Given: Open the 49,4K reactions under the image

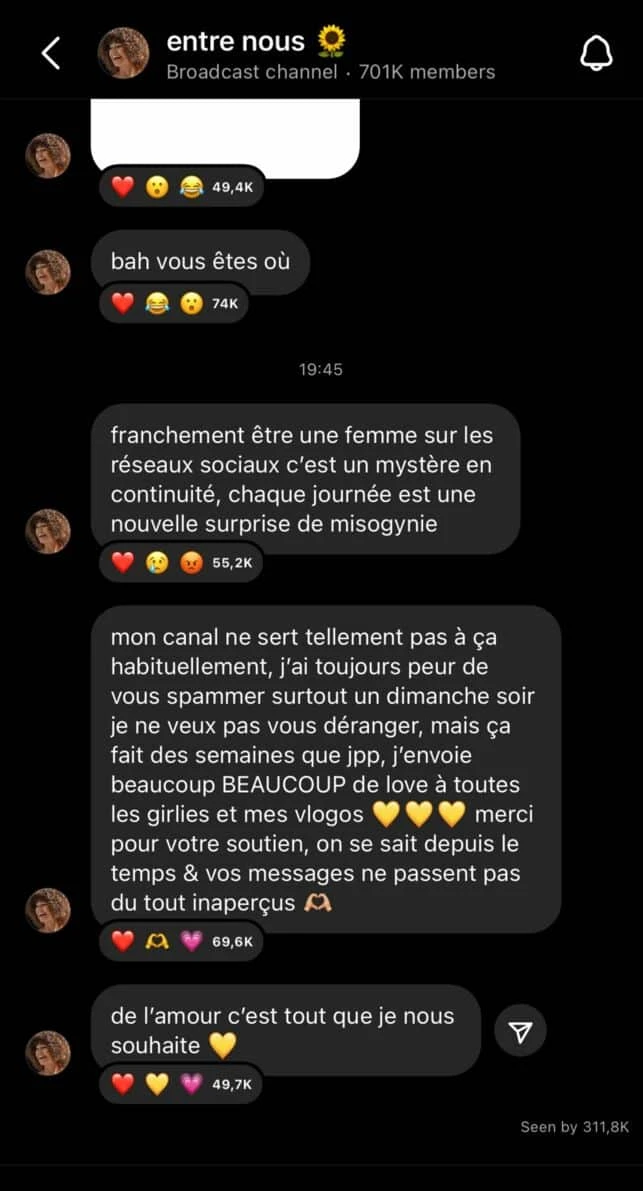Looking at the screenshot, I should [x=180, y=187].
